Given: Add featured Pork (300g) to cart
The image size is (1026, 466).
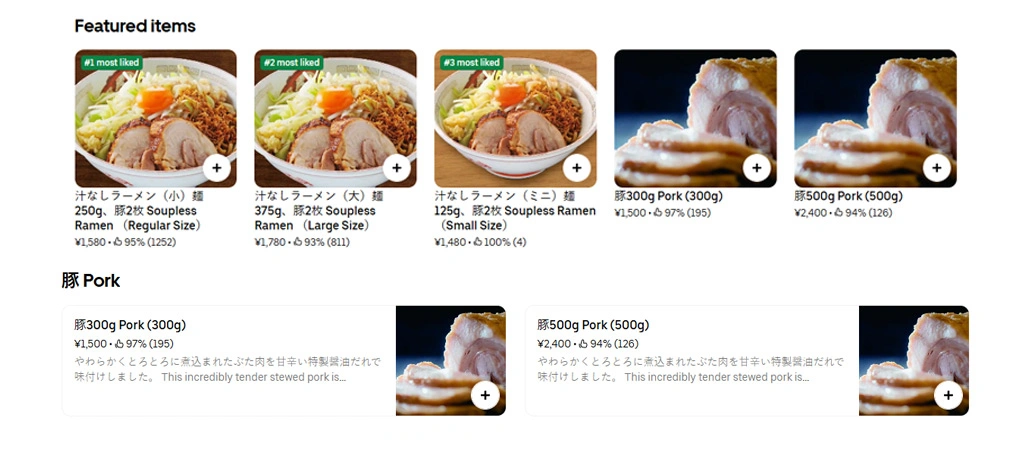Looking at the screenshot, I should coord(756,168).
